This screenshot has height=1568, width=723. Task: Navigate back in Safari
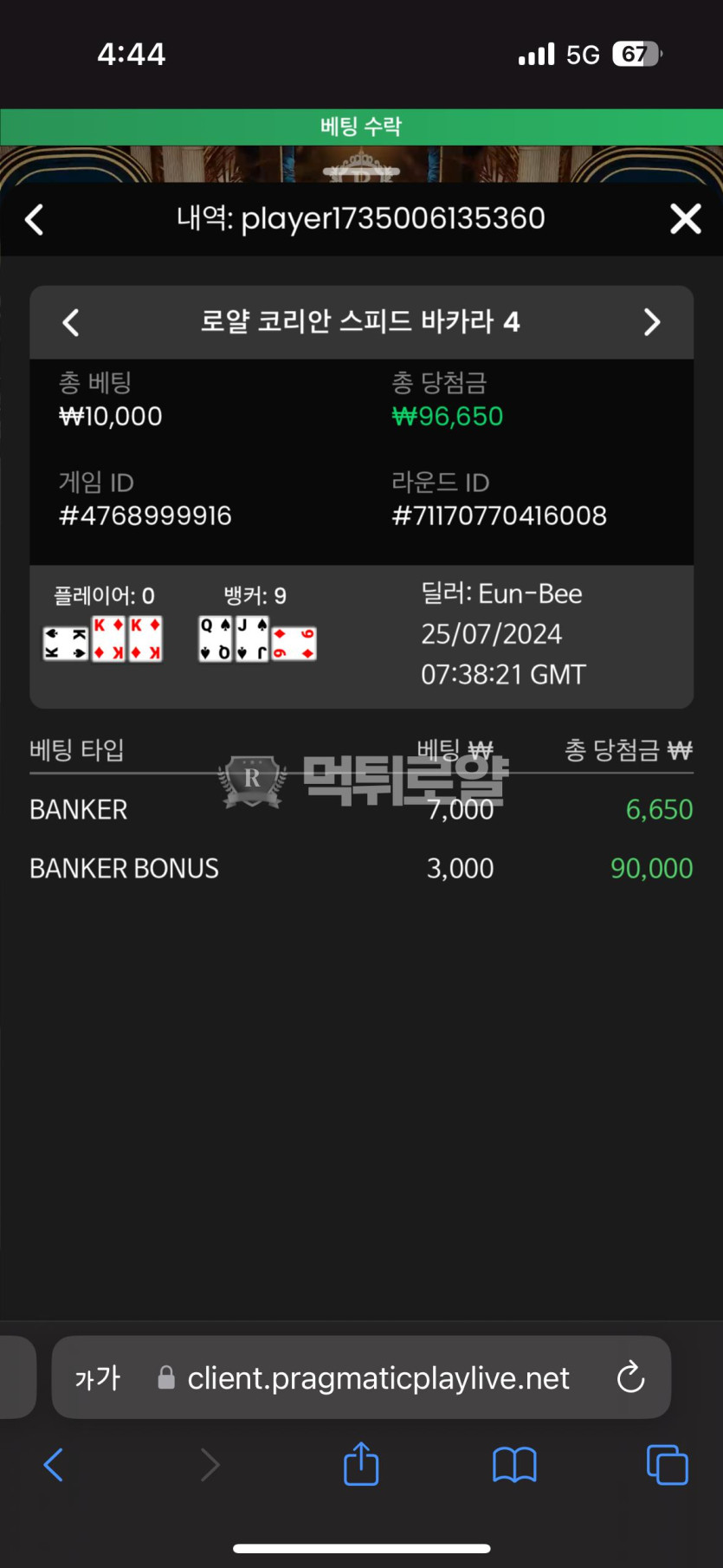tap(54, 1465)
